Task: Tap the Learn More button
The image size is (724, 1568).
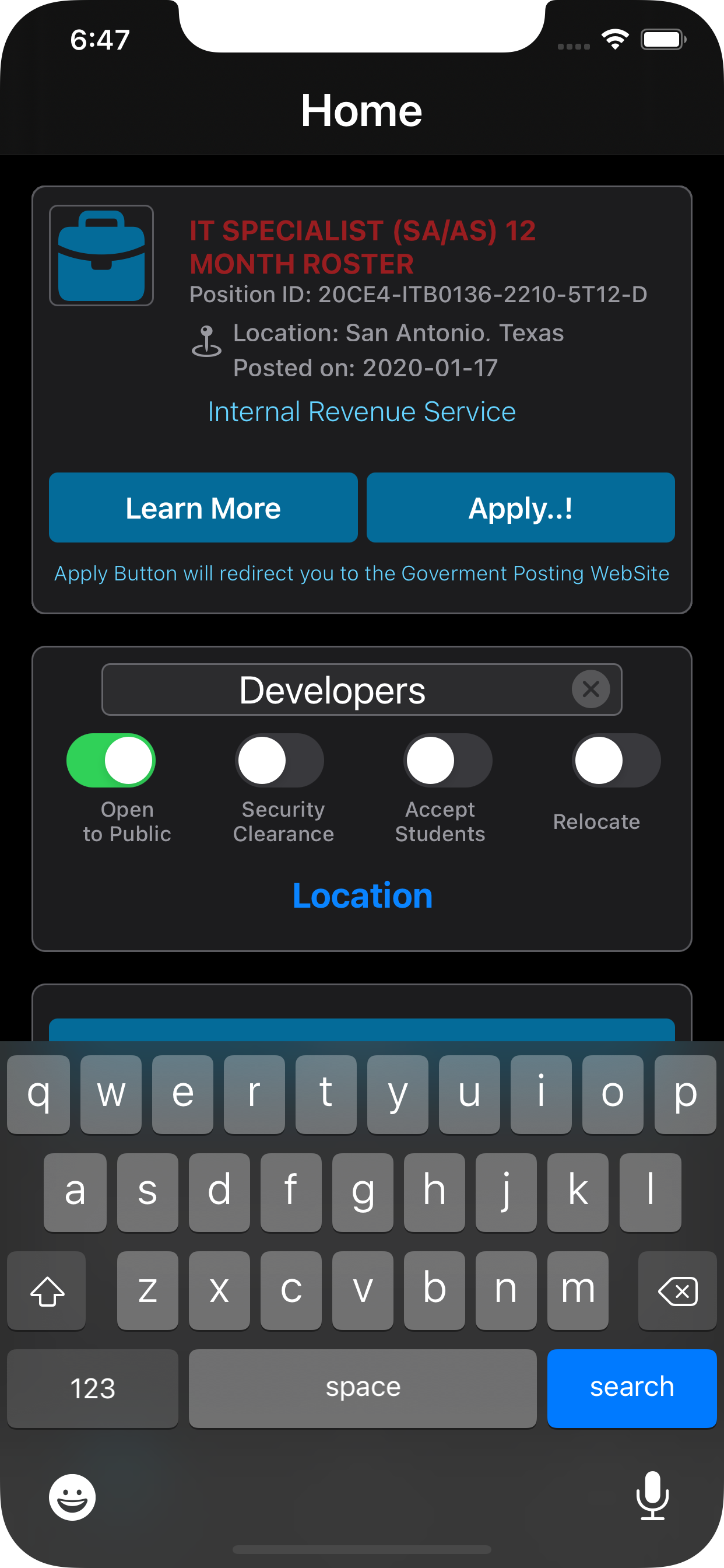Action: click(203, 508)
